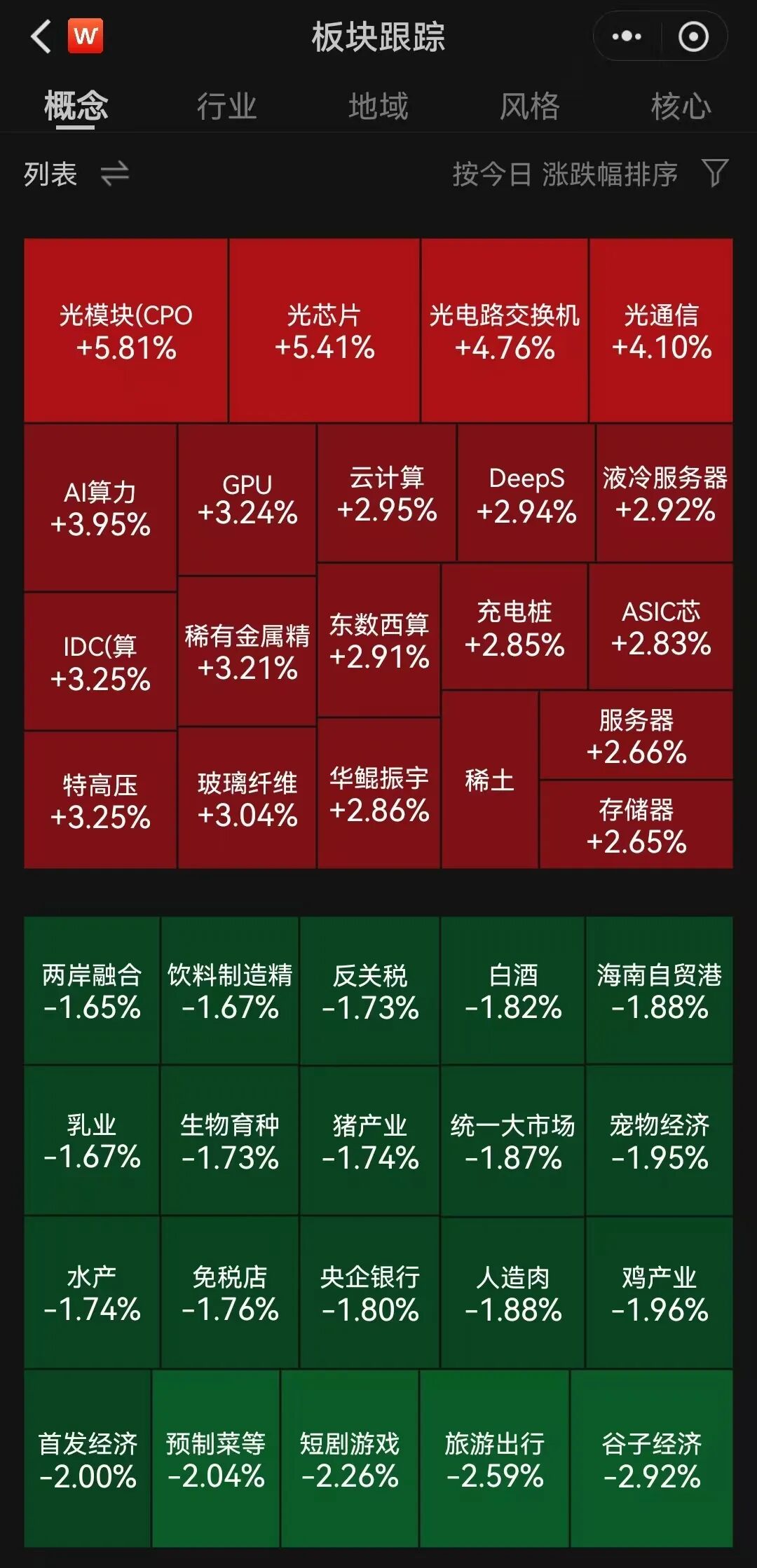Go back using the top-left arrow
757x1568 pixels.
click(x=42, y=36)
